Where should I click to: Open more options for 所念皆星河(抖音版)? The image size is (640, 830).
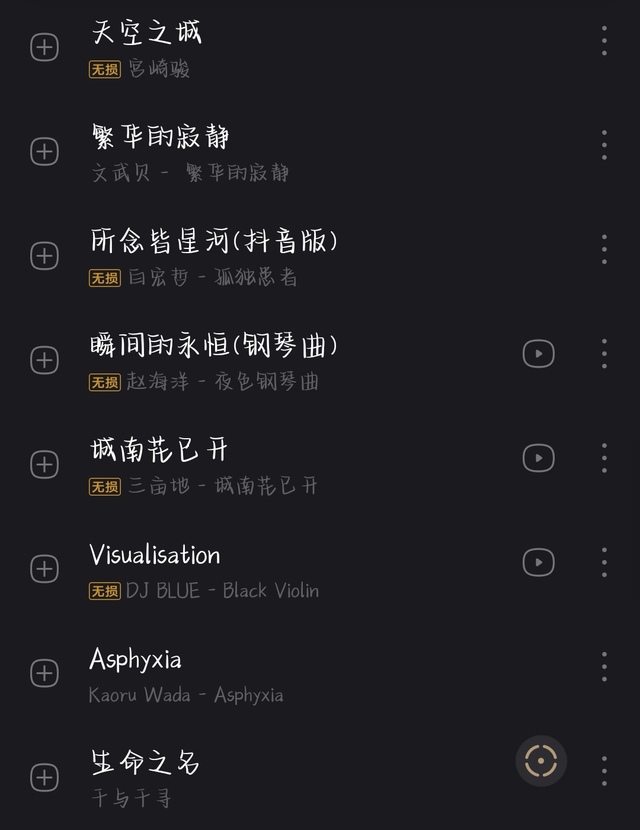click(604, 249)
